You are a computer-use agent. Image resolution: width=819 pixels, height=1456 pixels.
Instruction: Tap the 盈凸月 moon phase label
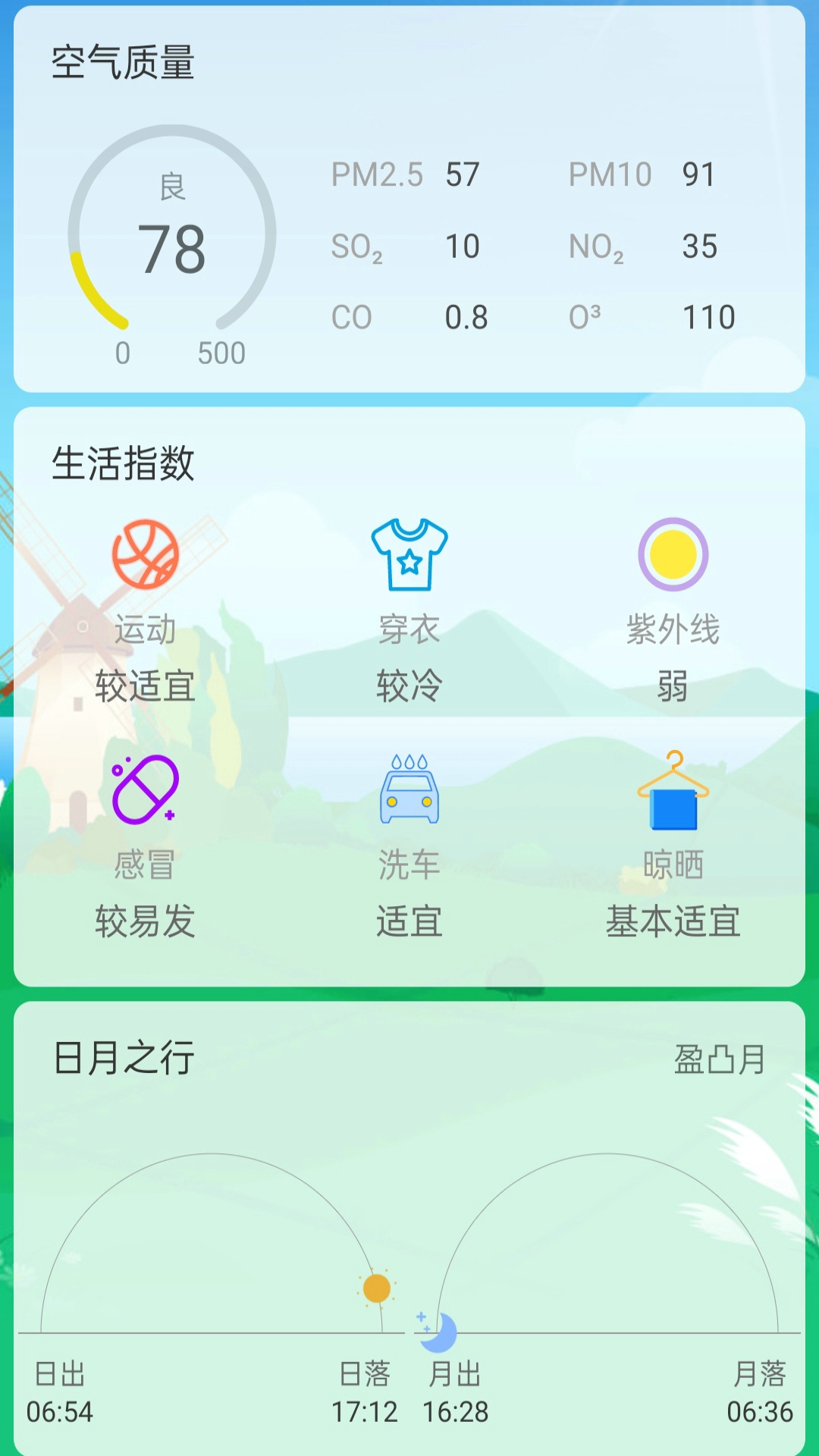click(x=720, y=1058)
